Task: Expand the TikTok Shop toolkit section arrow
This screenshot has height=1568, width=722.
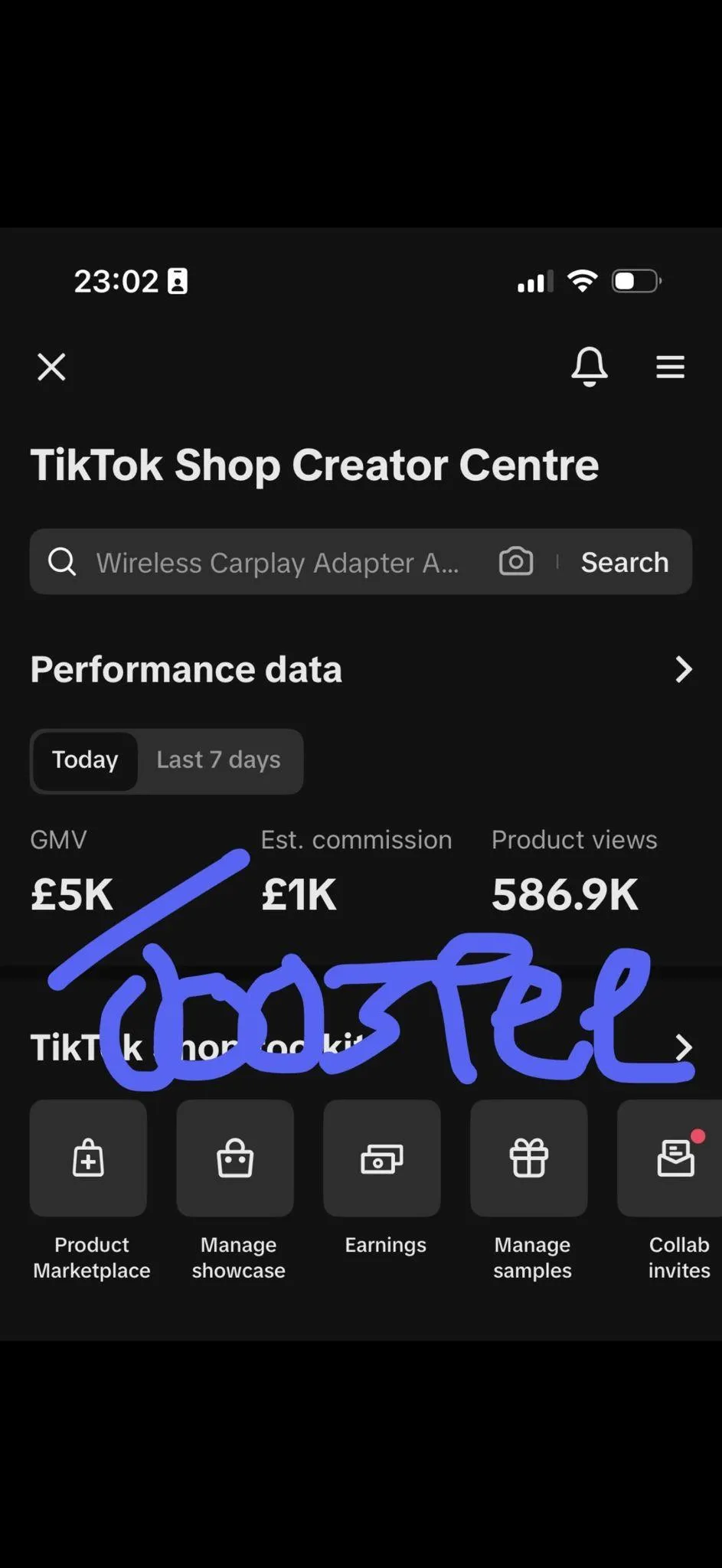Action: pyautogui.click(x=684, y=1047)
